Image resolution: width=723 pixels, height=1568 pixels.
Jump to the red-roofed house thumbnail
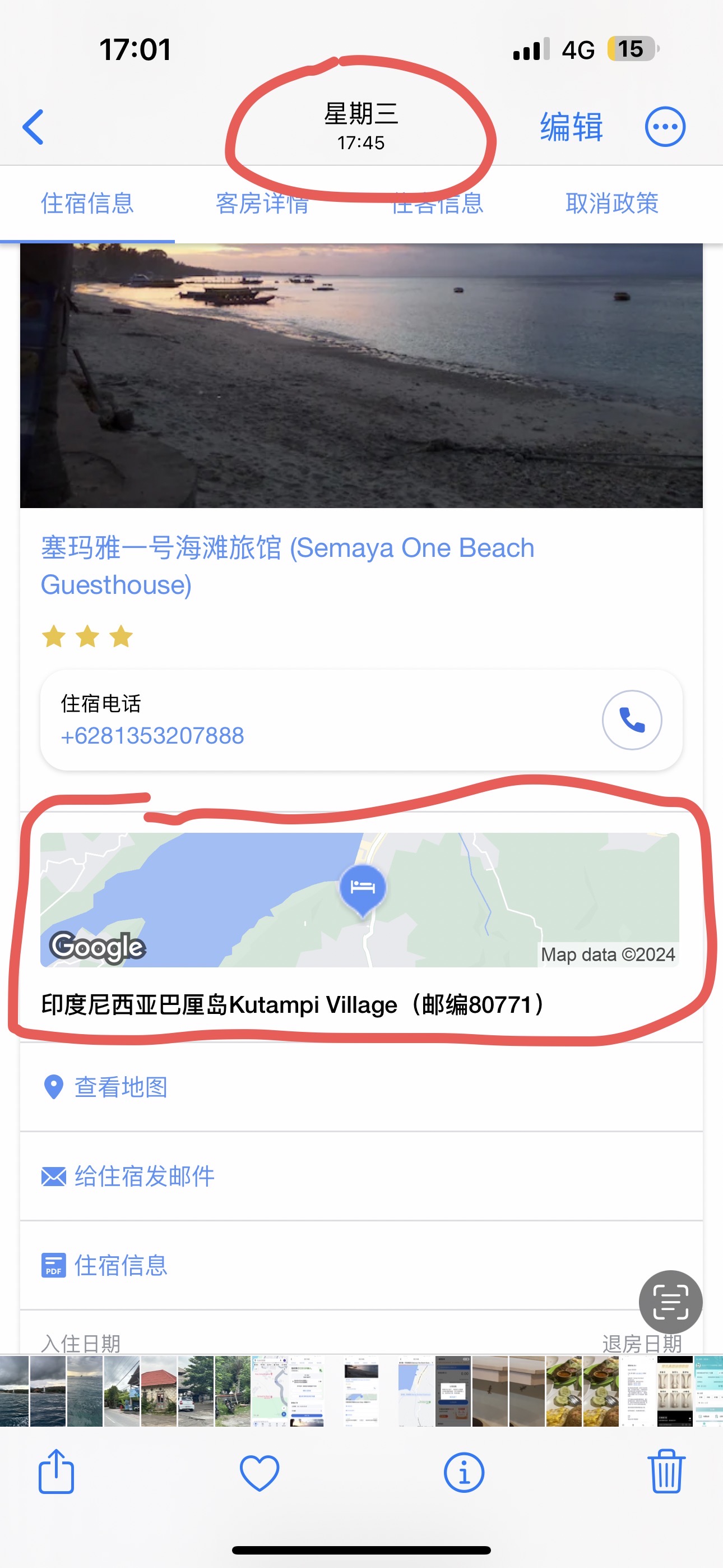(x=159, y=1391)
